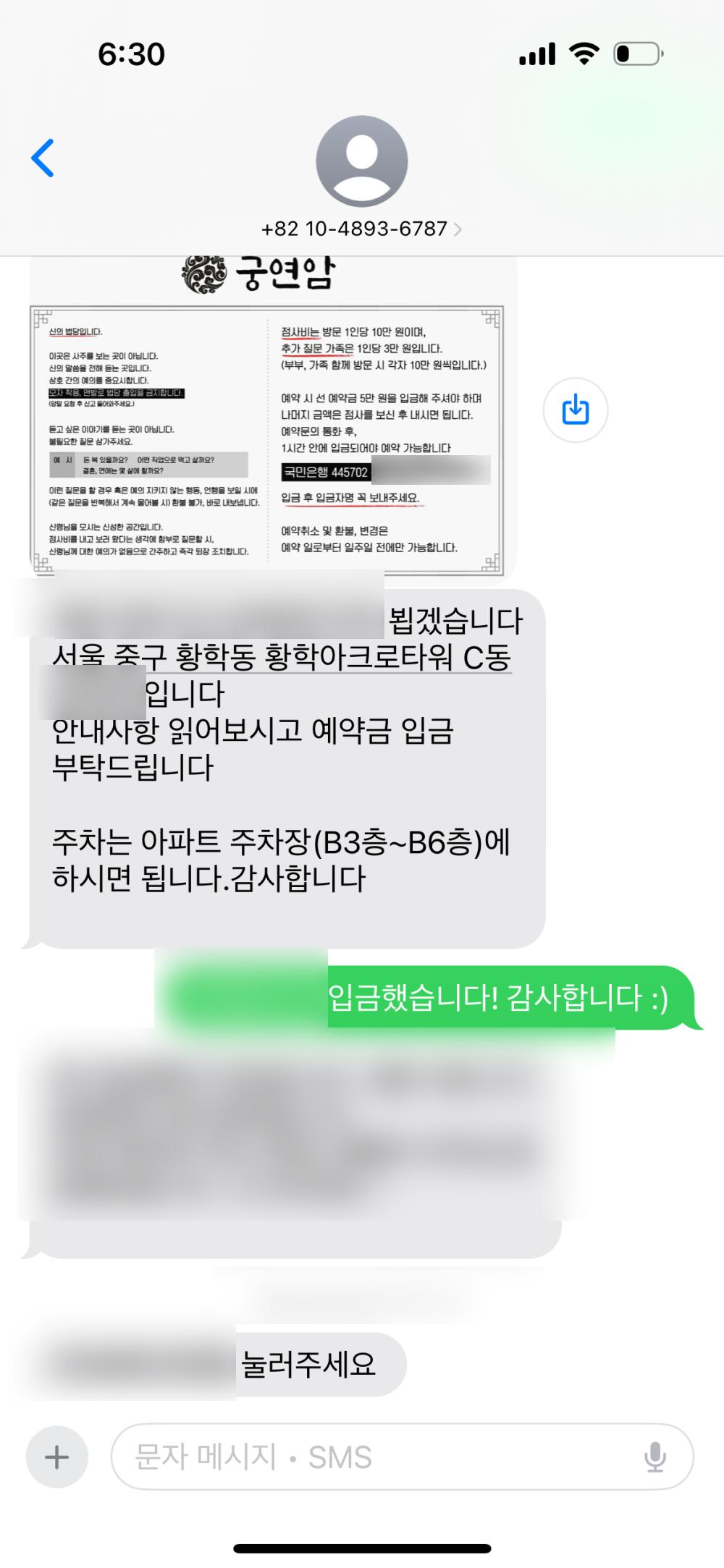
Task: Open the plus attachments menu
Action: point(57,1457)
